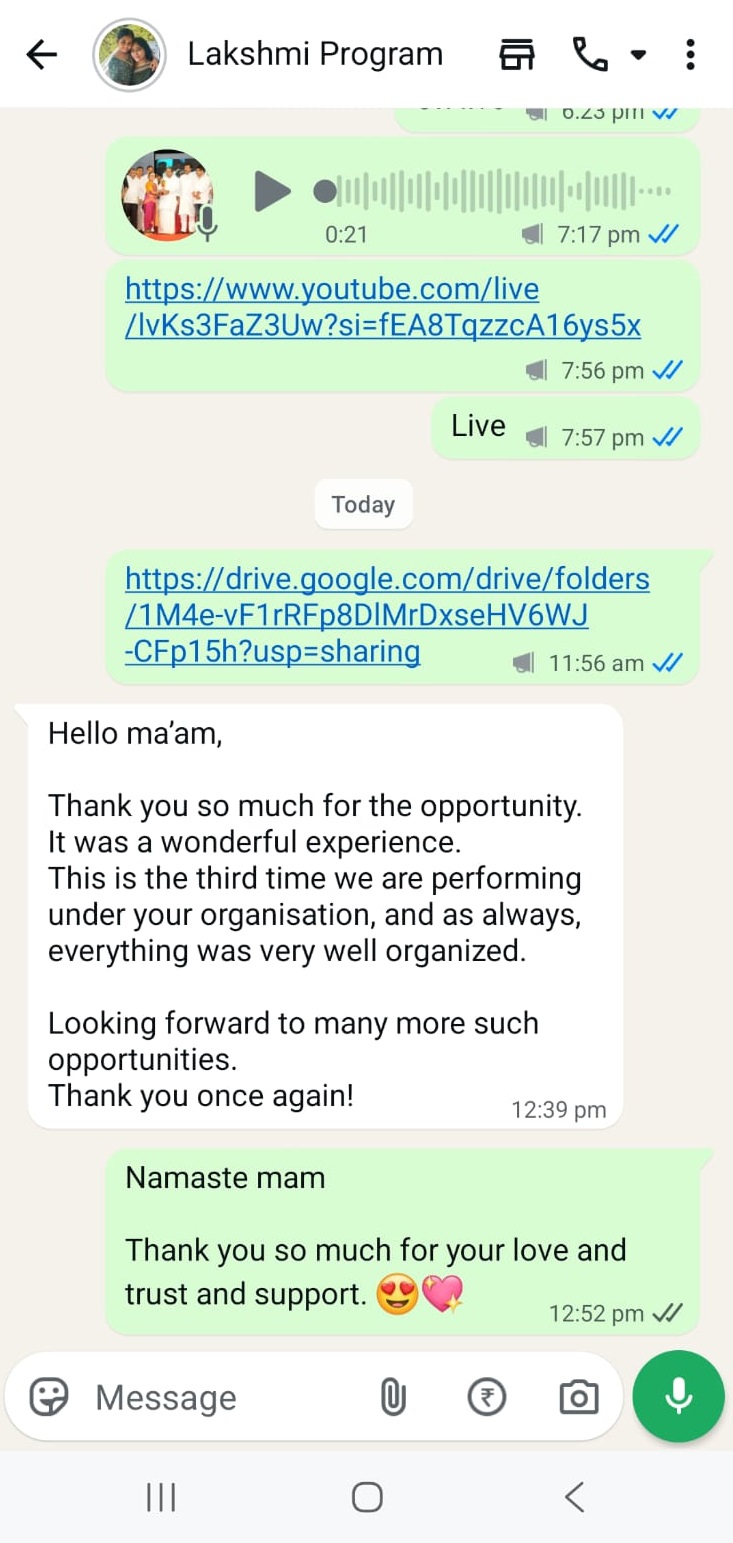The height and width of the screenshot is (1543, 733).
Task: Attach a file with the paperclip
Action: pyautogui.click(x=393, y=1397)
